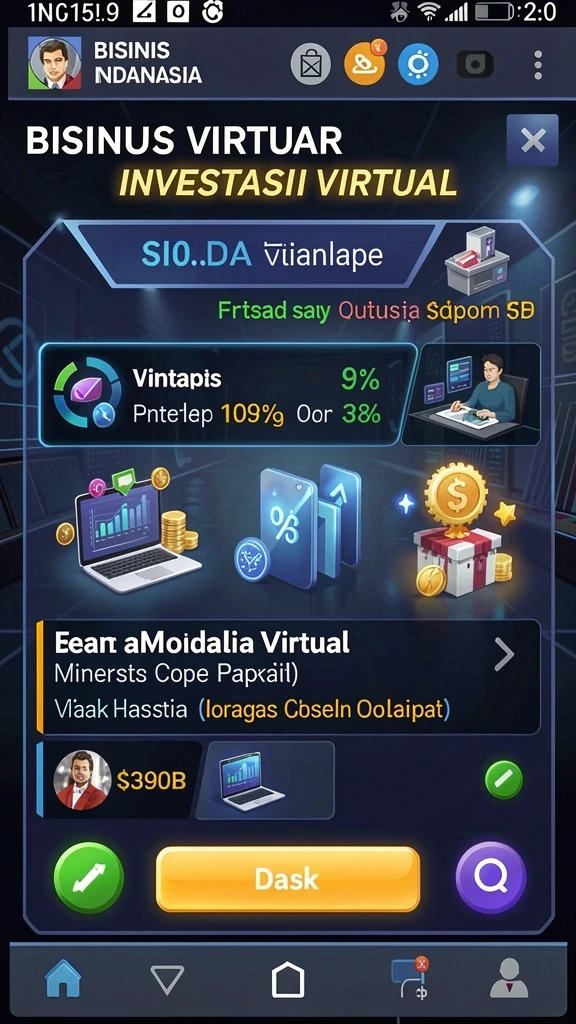The width and height of the screenshot is (576, 1024).
Task: Tap the white center home button
Action: tap(288, 980)
